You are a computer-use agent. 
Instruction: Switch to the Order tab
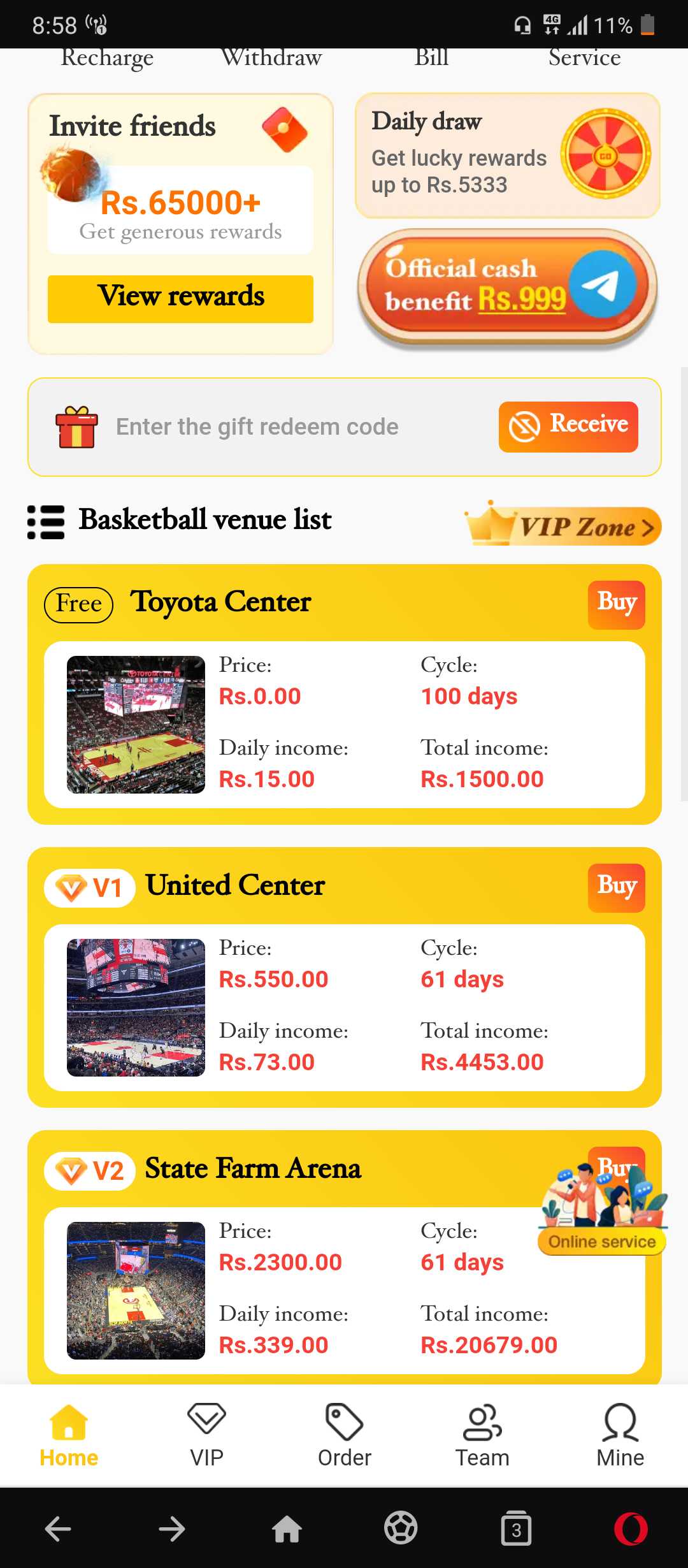point(345,1435)
